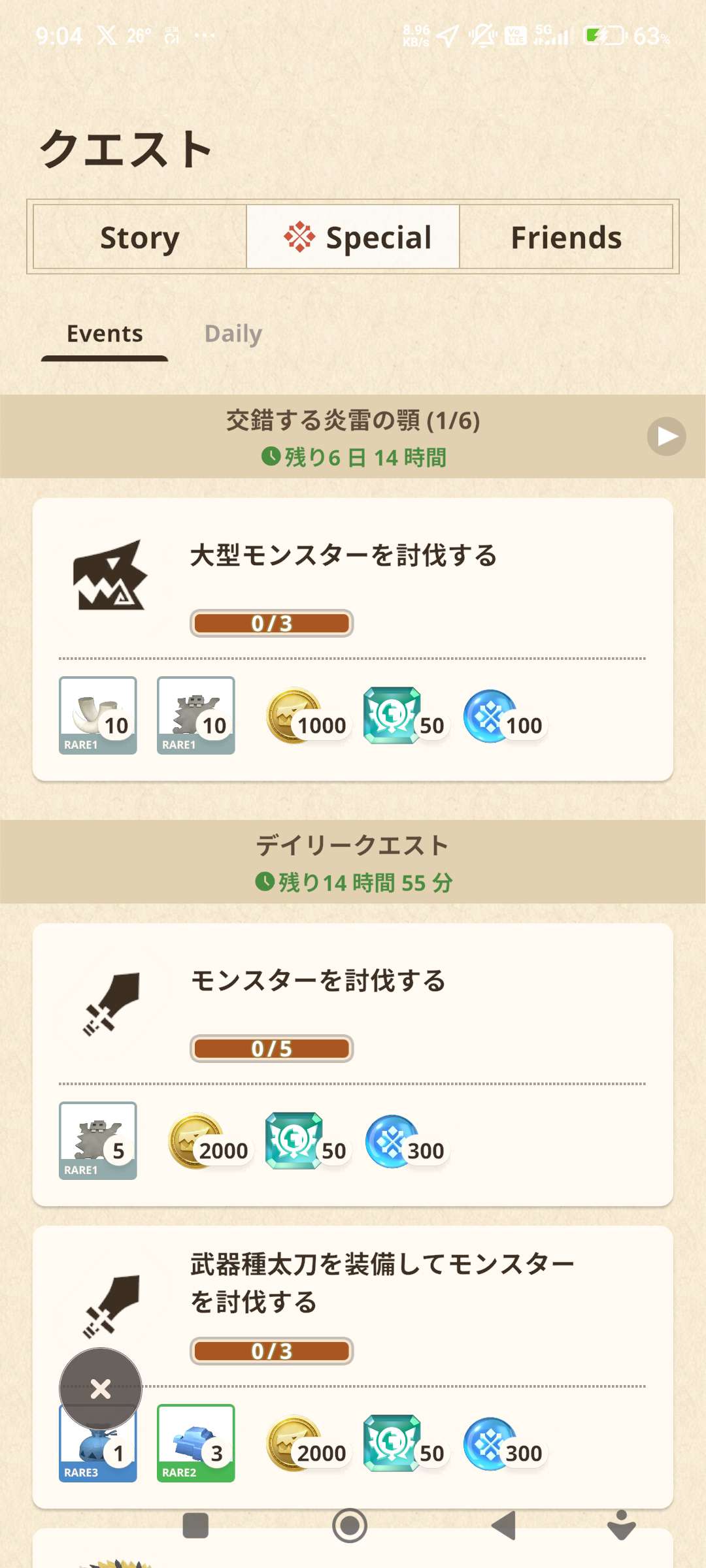The image size is (706, 1568).
Task: Open the モンスターを討伐する daily quest card
Action: (353, 1013)
